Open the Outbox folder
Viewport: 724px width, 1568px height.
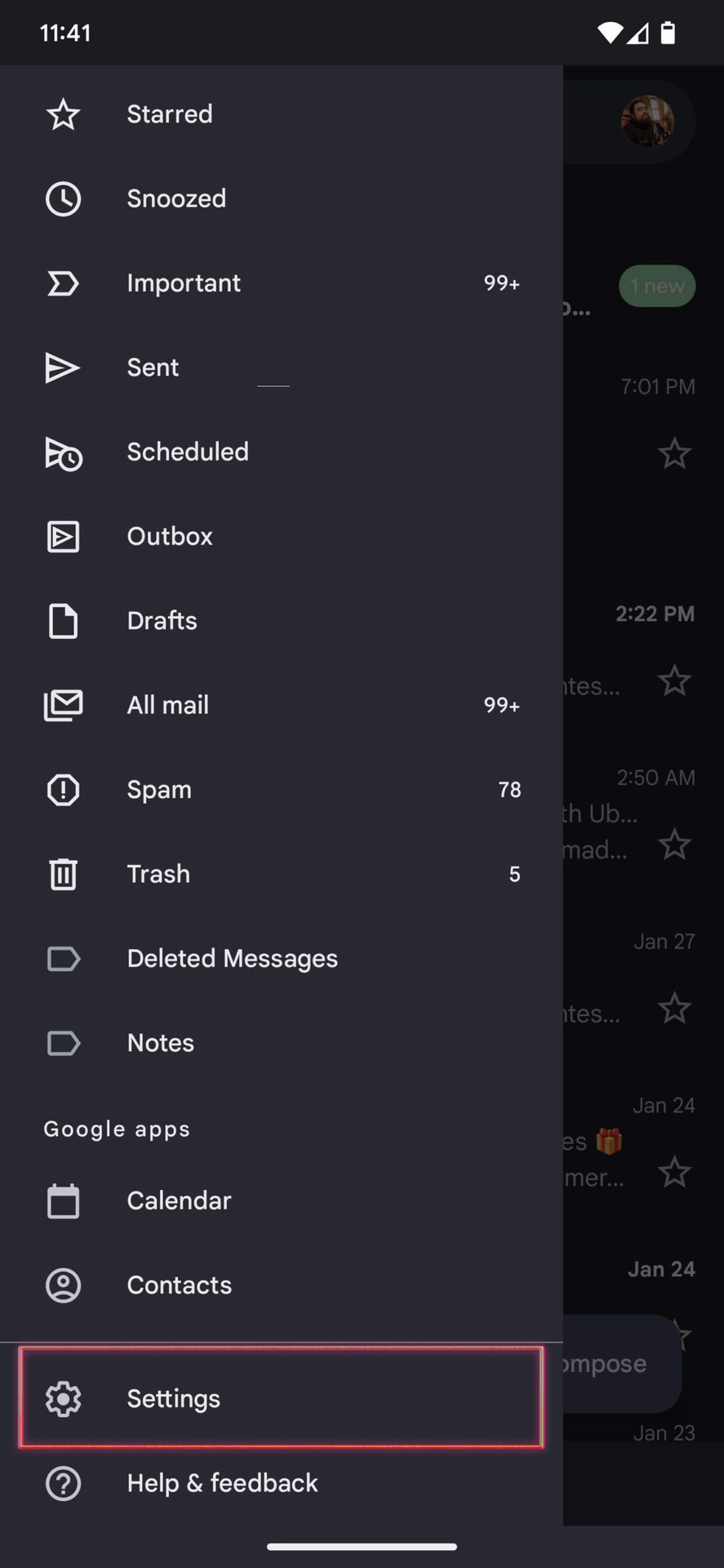click(x=170, y=537)
